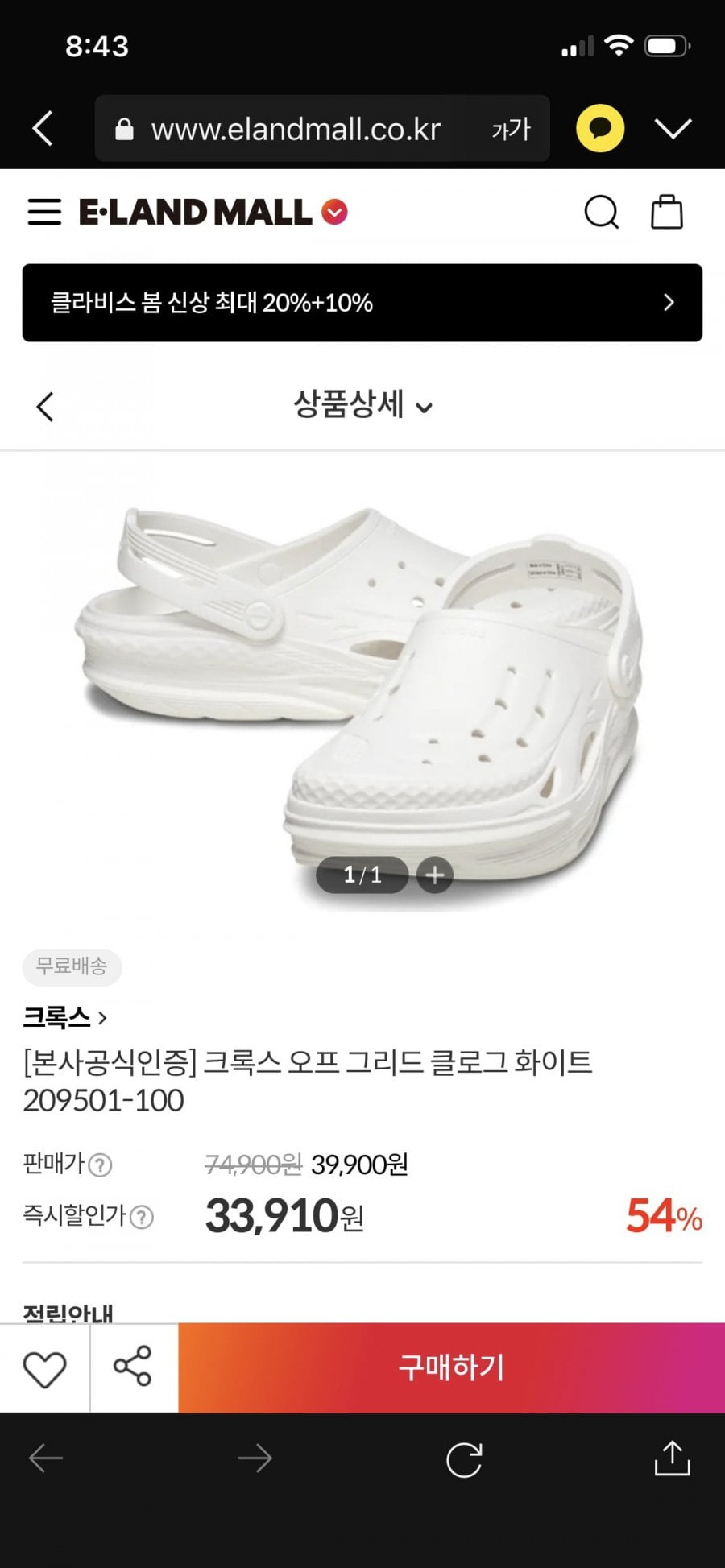Viewport: 725px width, 1568px height.
Task: Reload the page from the browser toolbar
Action: coord(464,1459)
